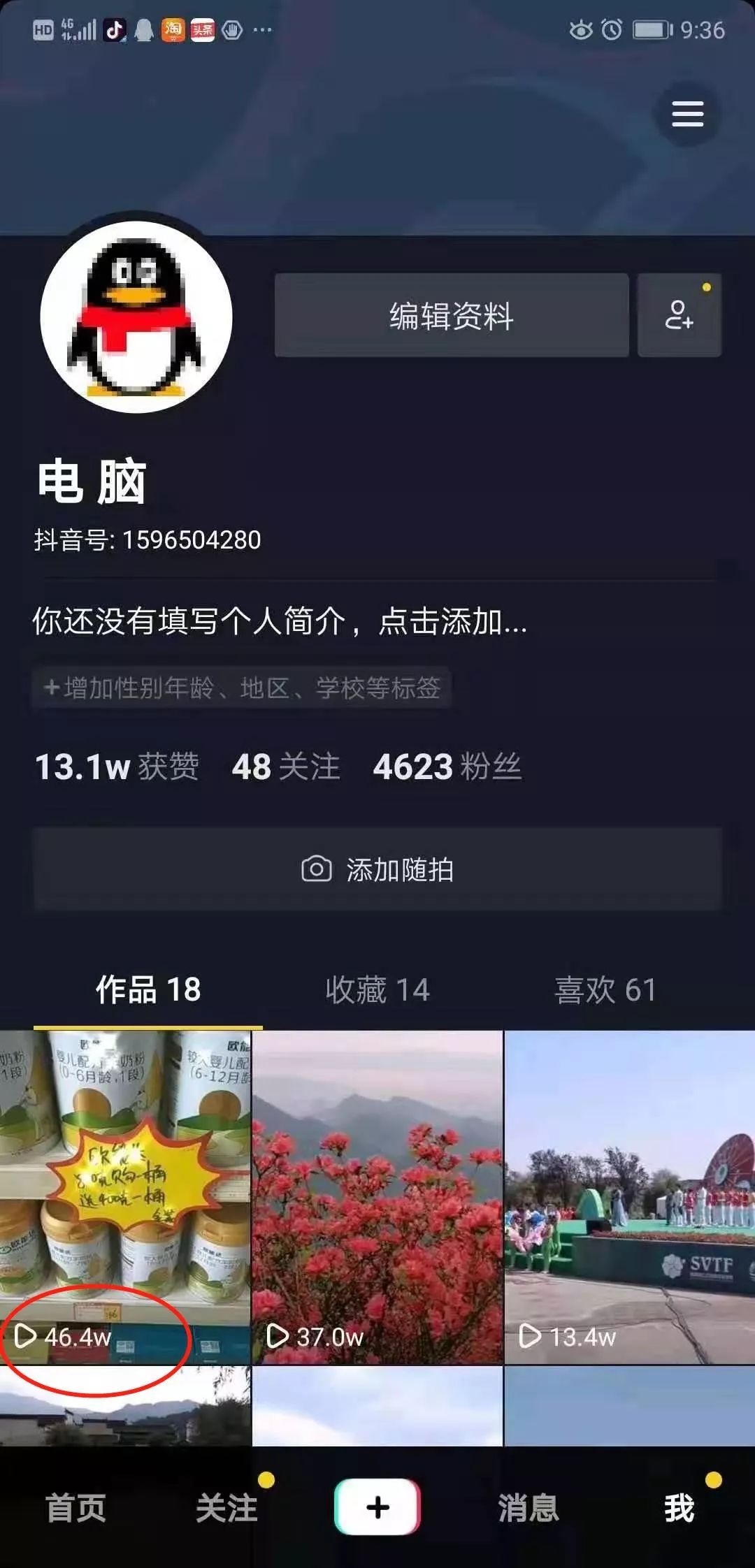Open the 4623 粉丝 followers list
The height and width of the screenshot is (1568, 755).
click(447, 767)
